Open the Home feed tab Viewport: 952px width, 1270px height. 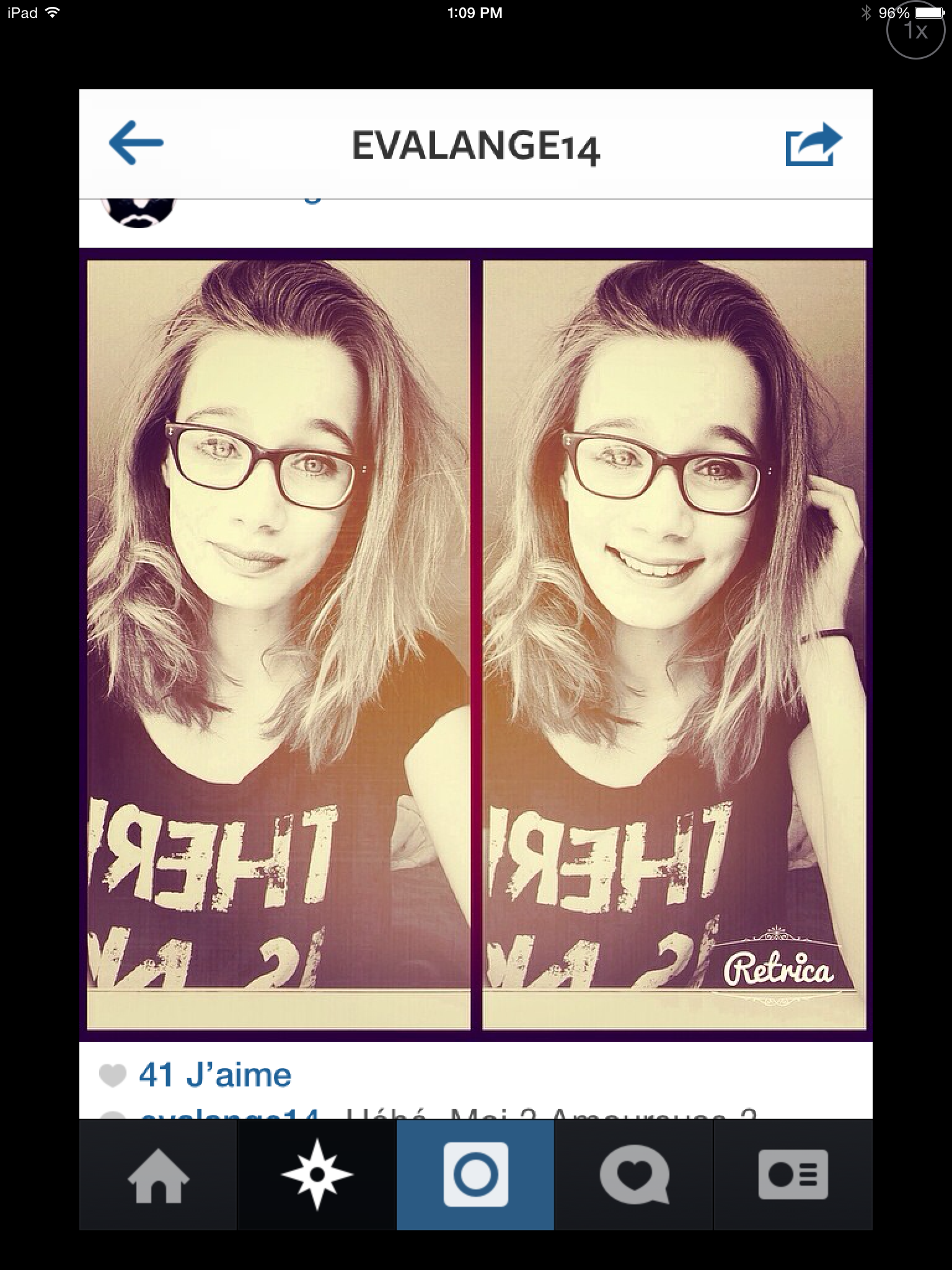pos(158,1175)
